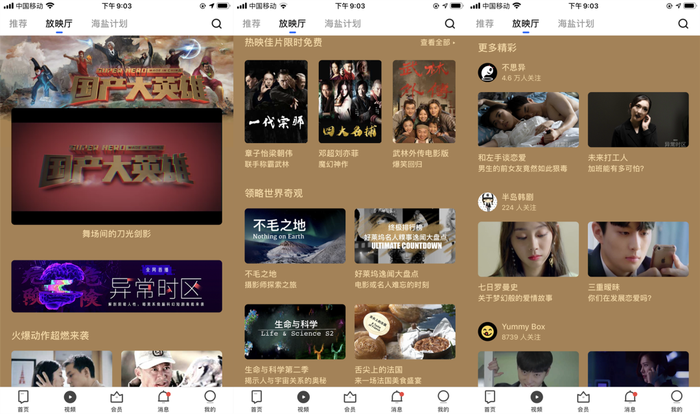Open the drama 七日罗曼史
Viewport: 700px width, 414px height.
tap(528, 249)
